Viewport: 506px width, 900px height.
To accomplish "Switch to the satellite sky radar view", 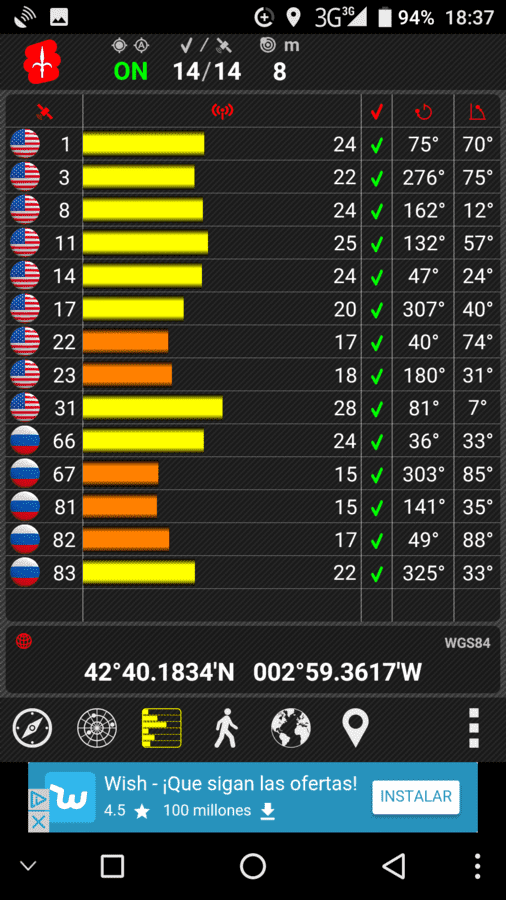I will click(97, 728).
